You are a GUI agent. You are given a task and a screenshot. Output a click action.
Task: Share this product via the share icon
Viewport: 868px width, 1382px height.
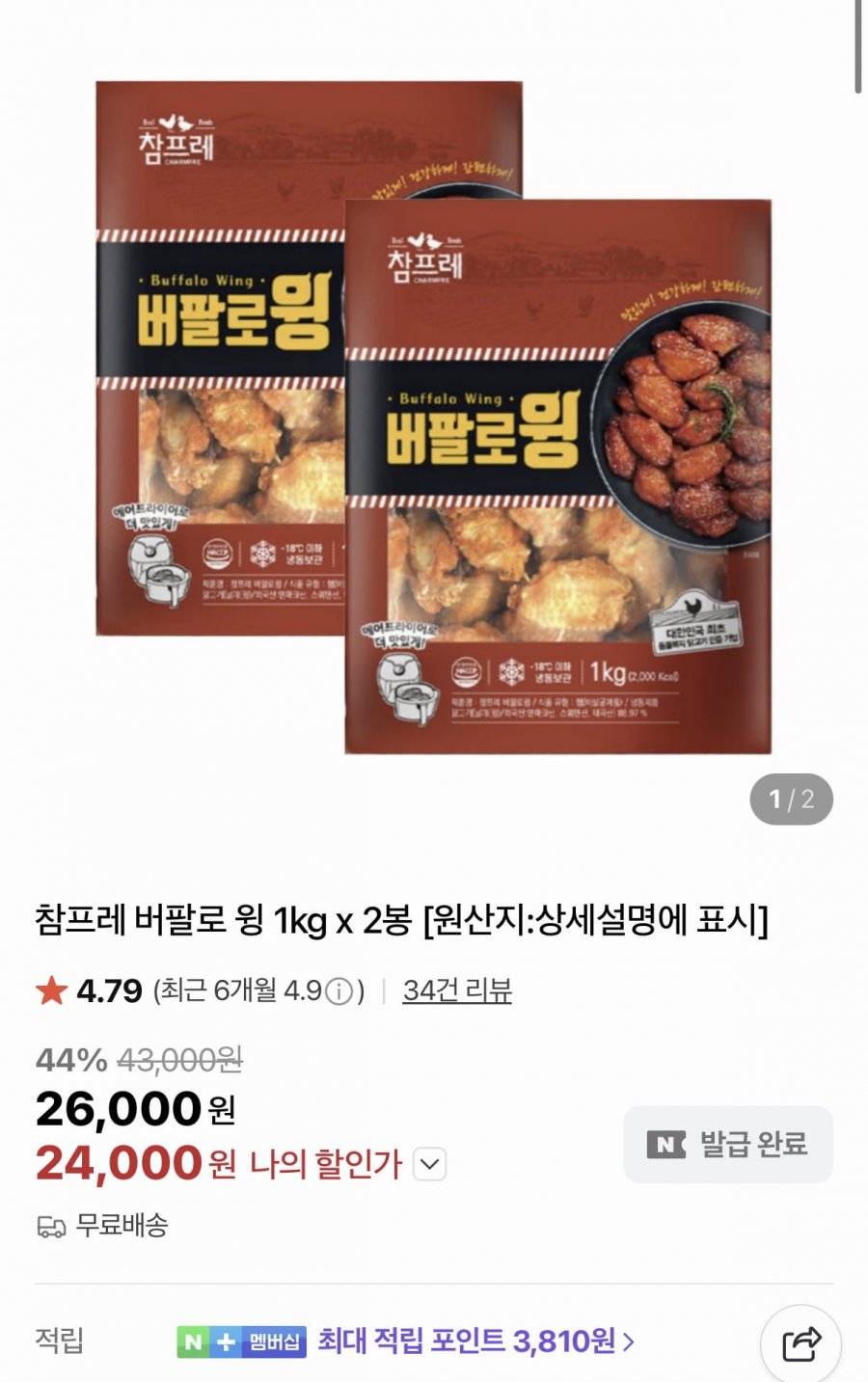[x=800, y=1343]
